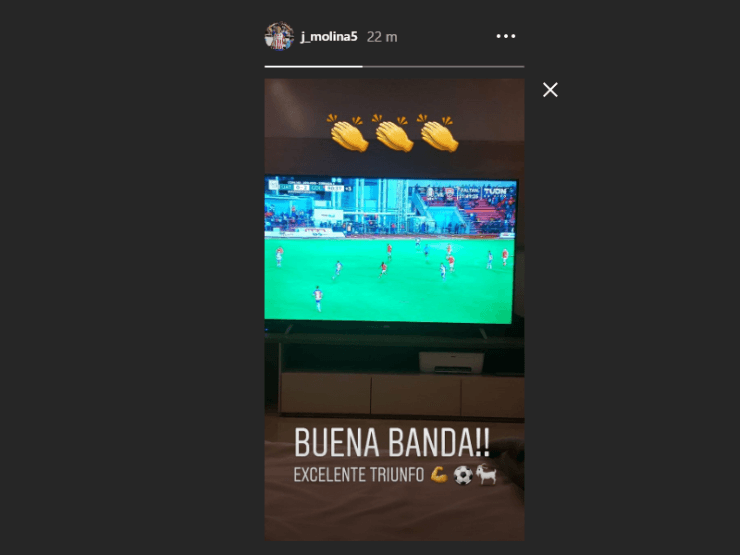Close the story viewer

[550, 90]
